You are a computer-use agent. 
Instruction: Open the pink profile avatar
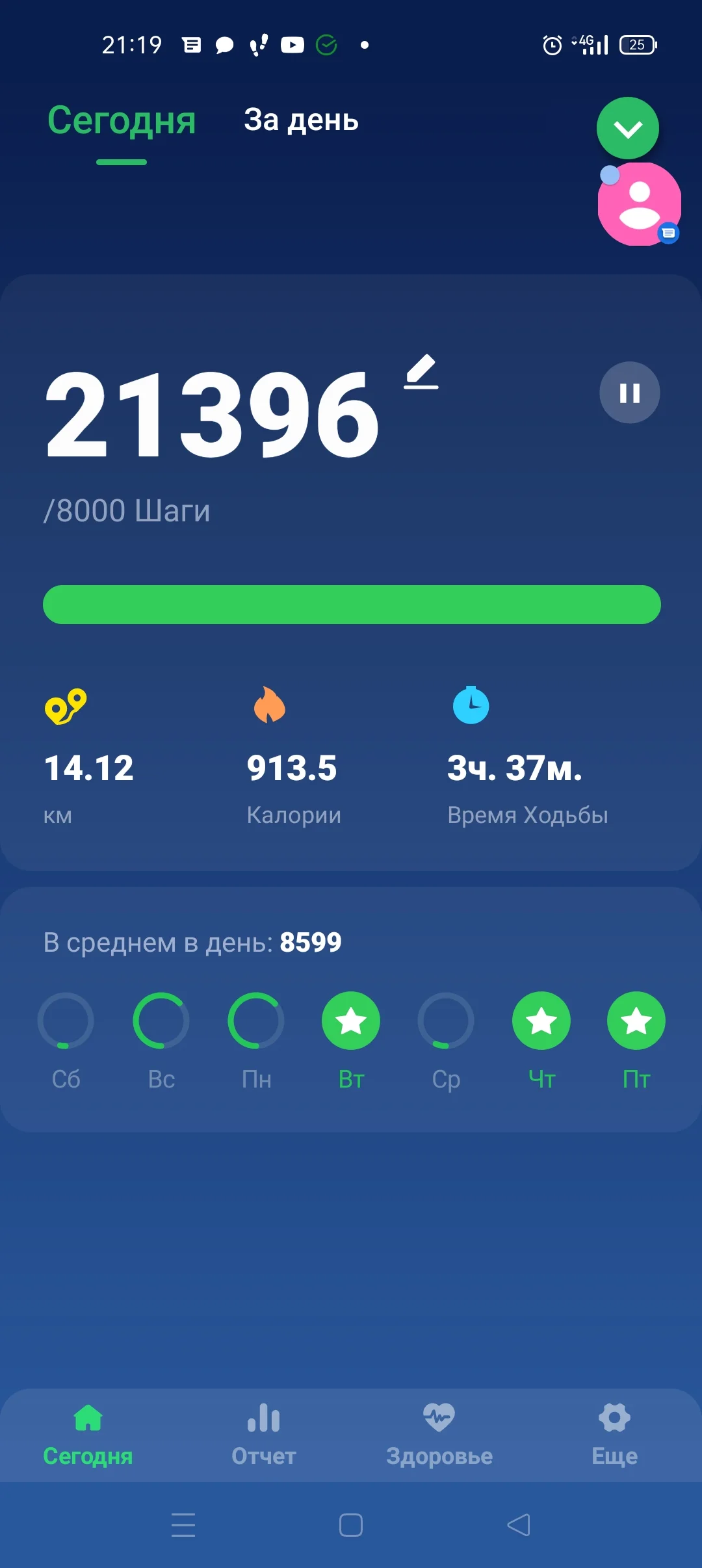click(639, 205)
